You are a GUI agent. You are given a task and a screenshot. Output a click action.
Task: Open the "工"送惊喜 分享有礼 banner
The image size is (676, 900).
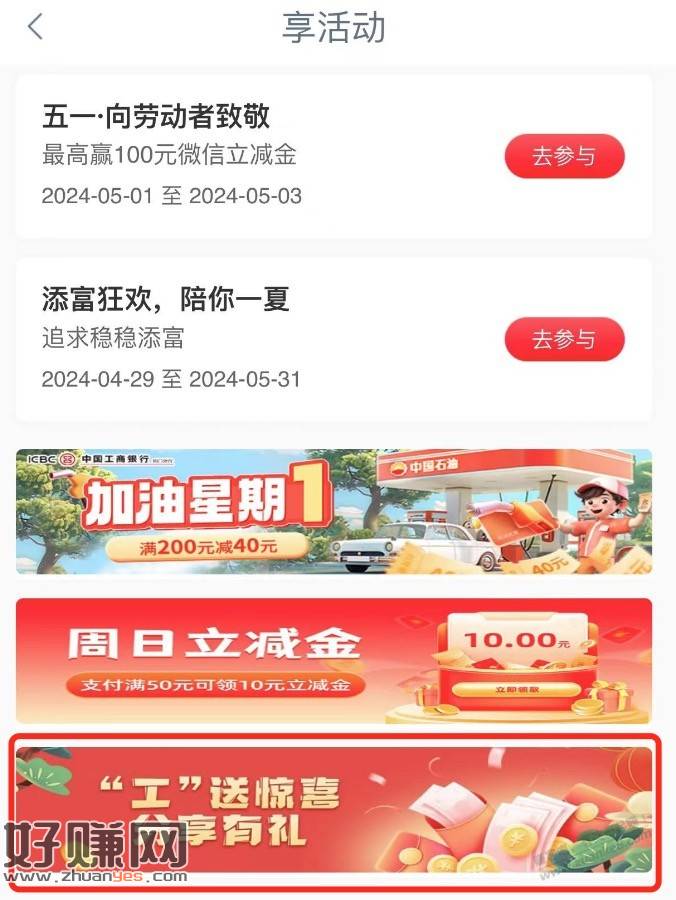[x=334, y=812]
